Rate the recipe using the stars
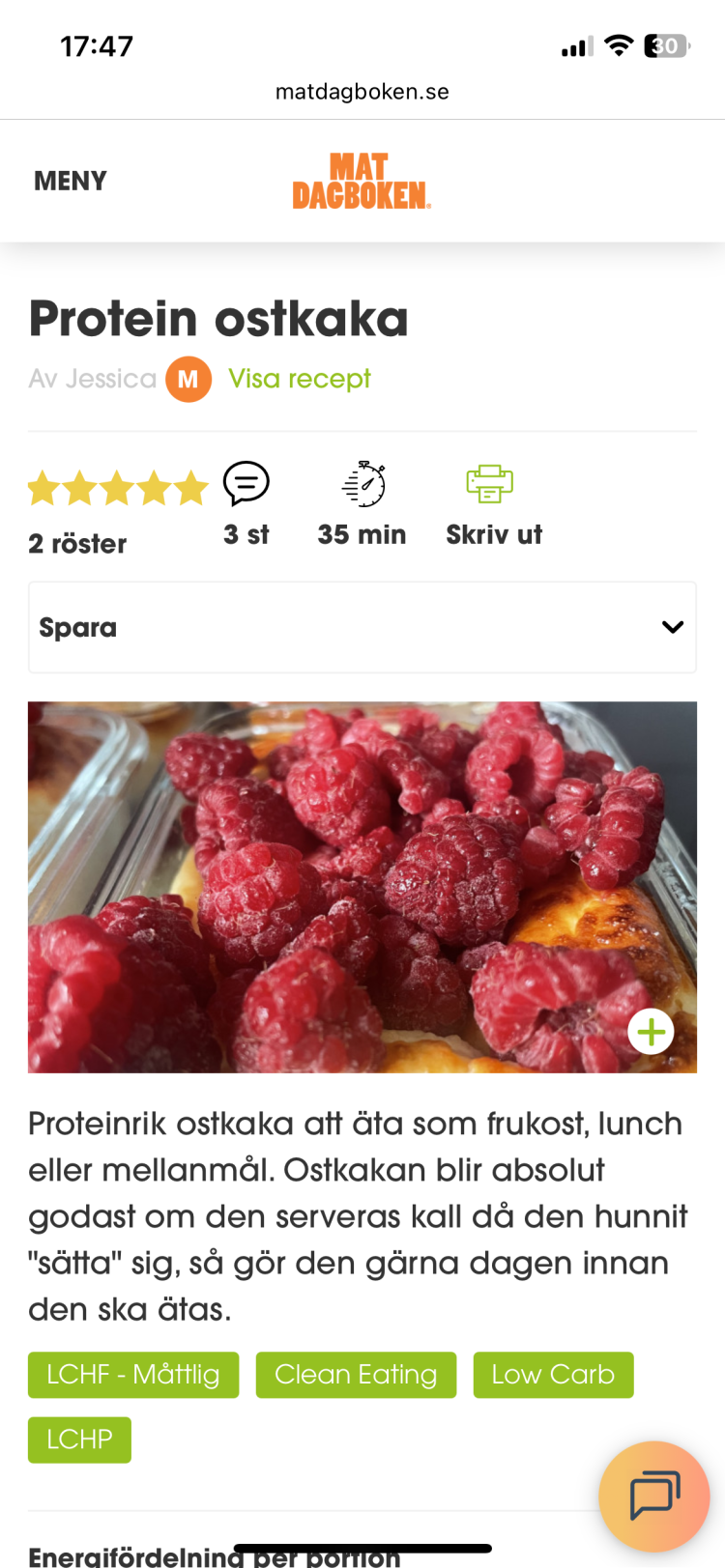 tap(117, 489)
